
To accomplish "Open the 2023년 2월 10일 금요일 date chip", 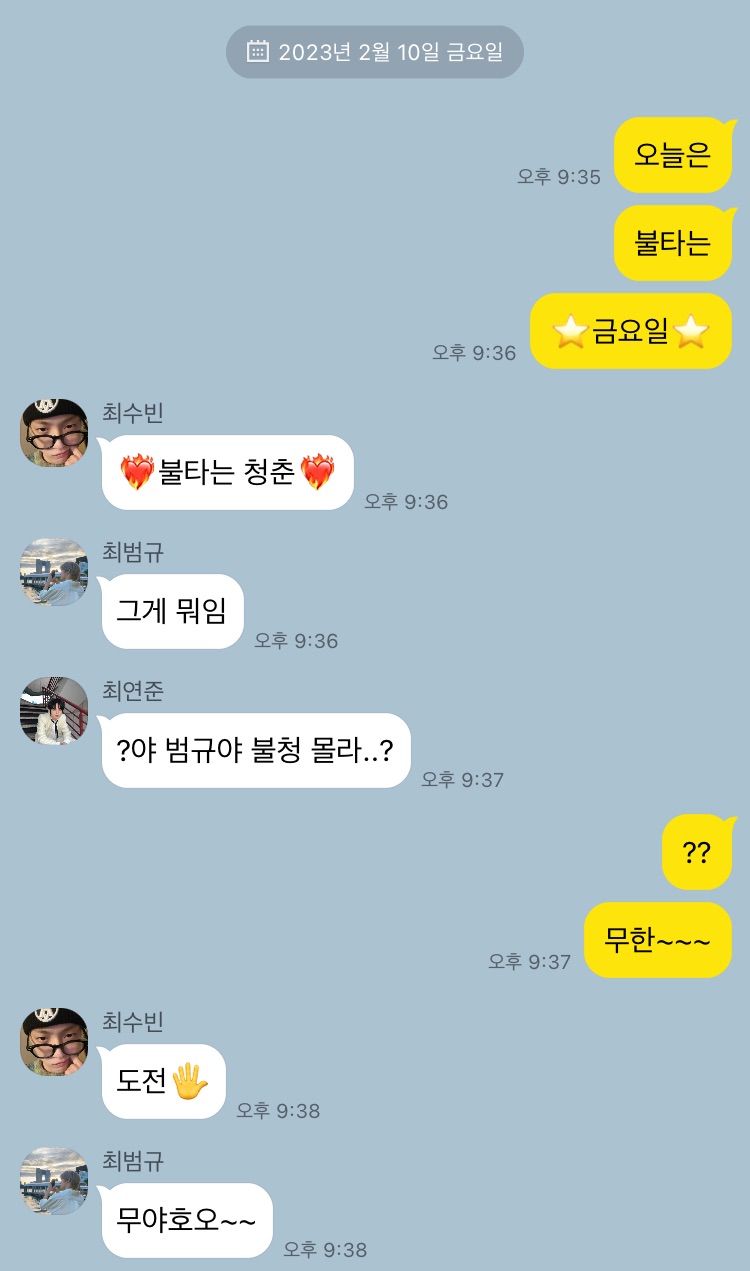I will pos(375,52).
